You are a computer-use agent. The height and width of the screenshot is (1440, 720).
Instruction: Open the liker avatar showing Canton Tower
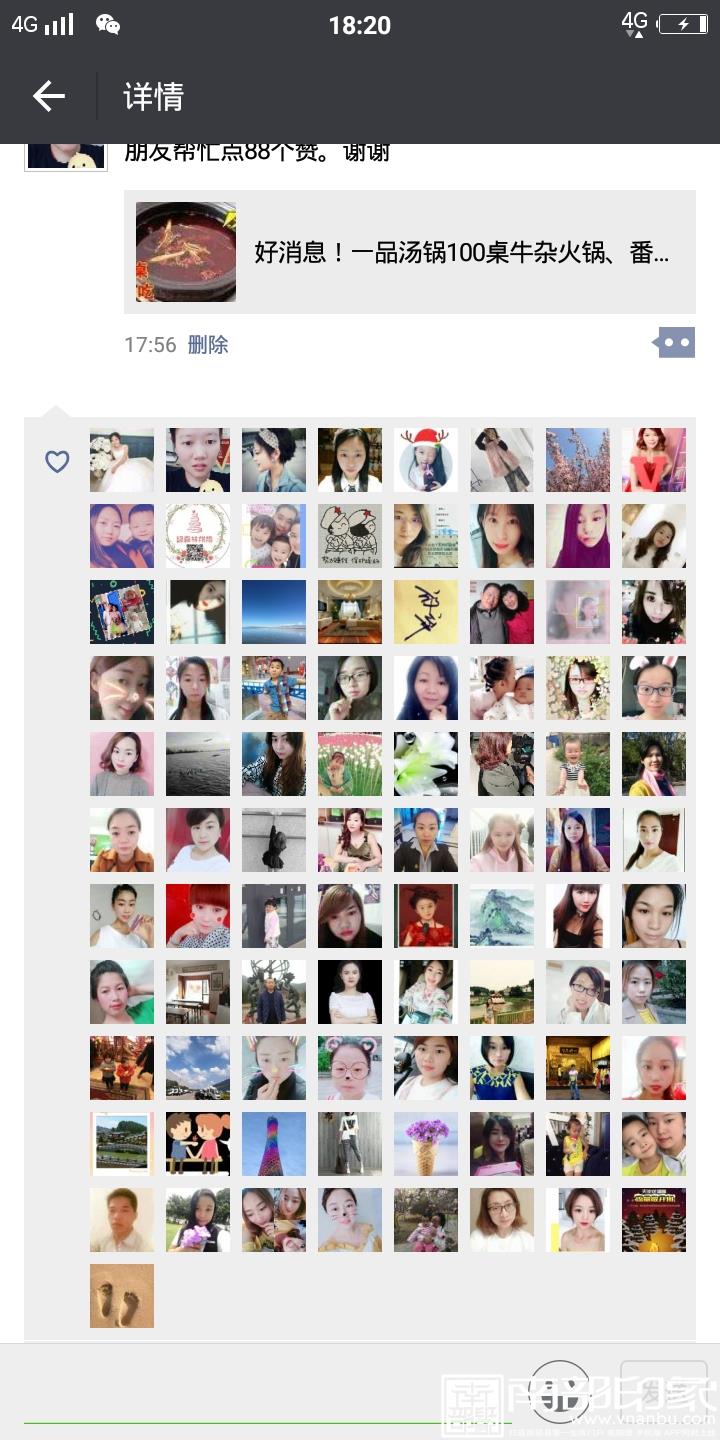click(x=274, y=1144)
